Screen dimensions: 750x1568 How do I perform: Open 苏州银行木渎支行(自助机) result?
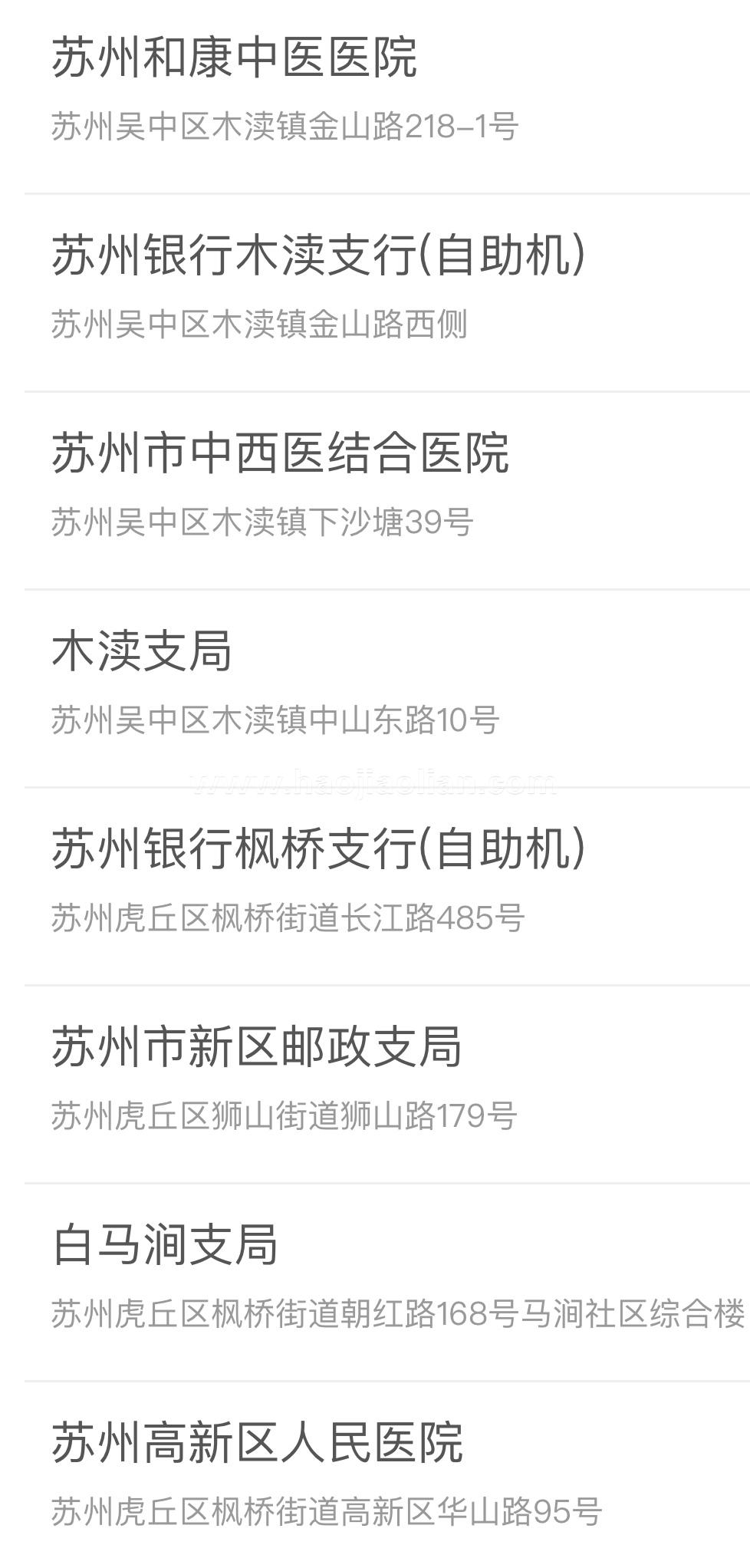click(375, 293)
